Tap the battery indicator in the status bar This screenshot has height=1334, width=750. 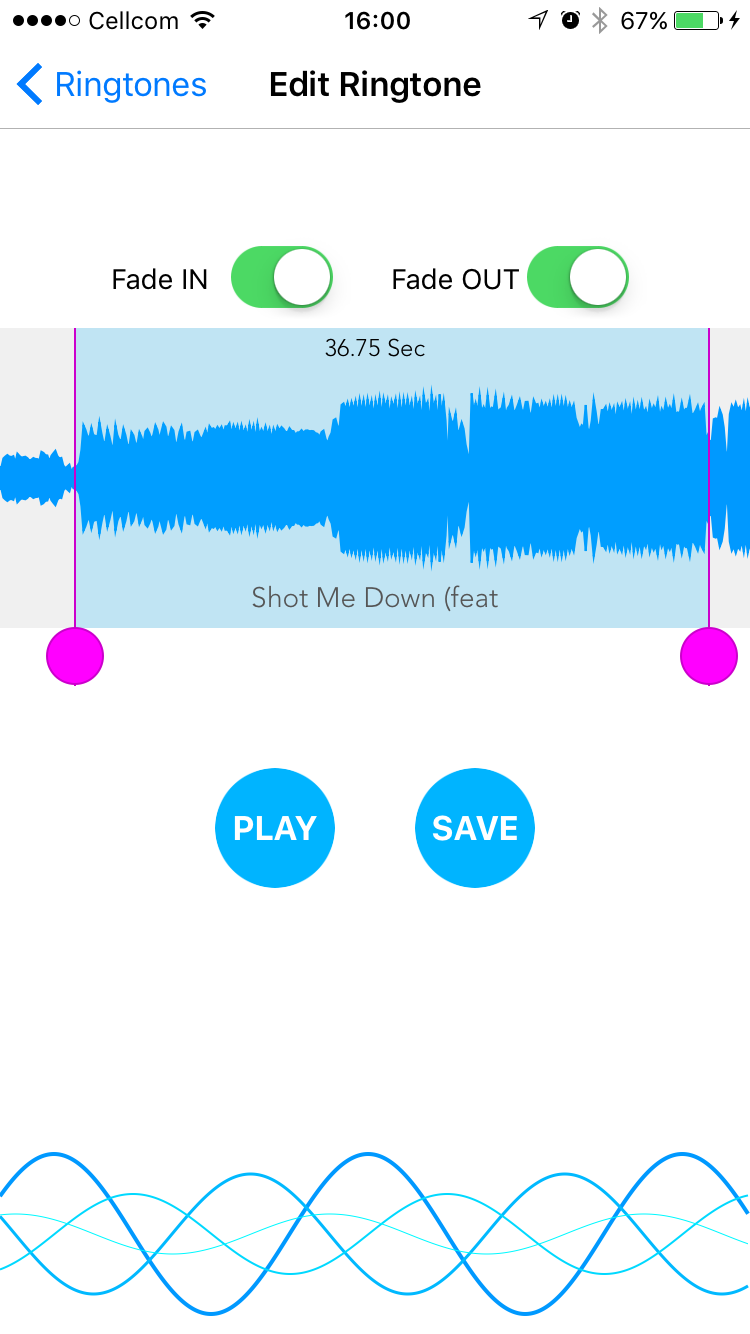tap(696, 18)
